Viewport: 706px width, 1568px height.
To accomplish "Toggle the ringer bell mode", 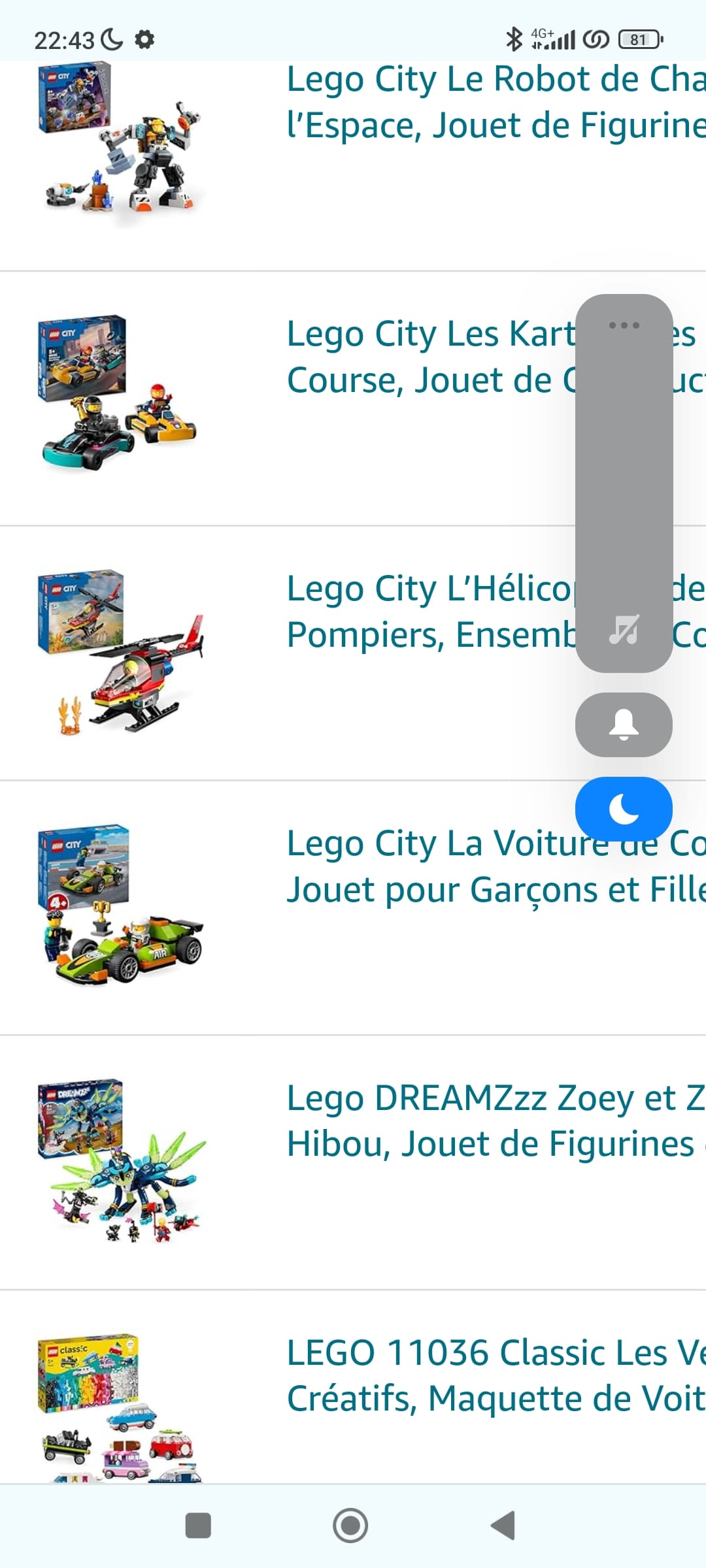I will [x=624, y=725].
